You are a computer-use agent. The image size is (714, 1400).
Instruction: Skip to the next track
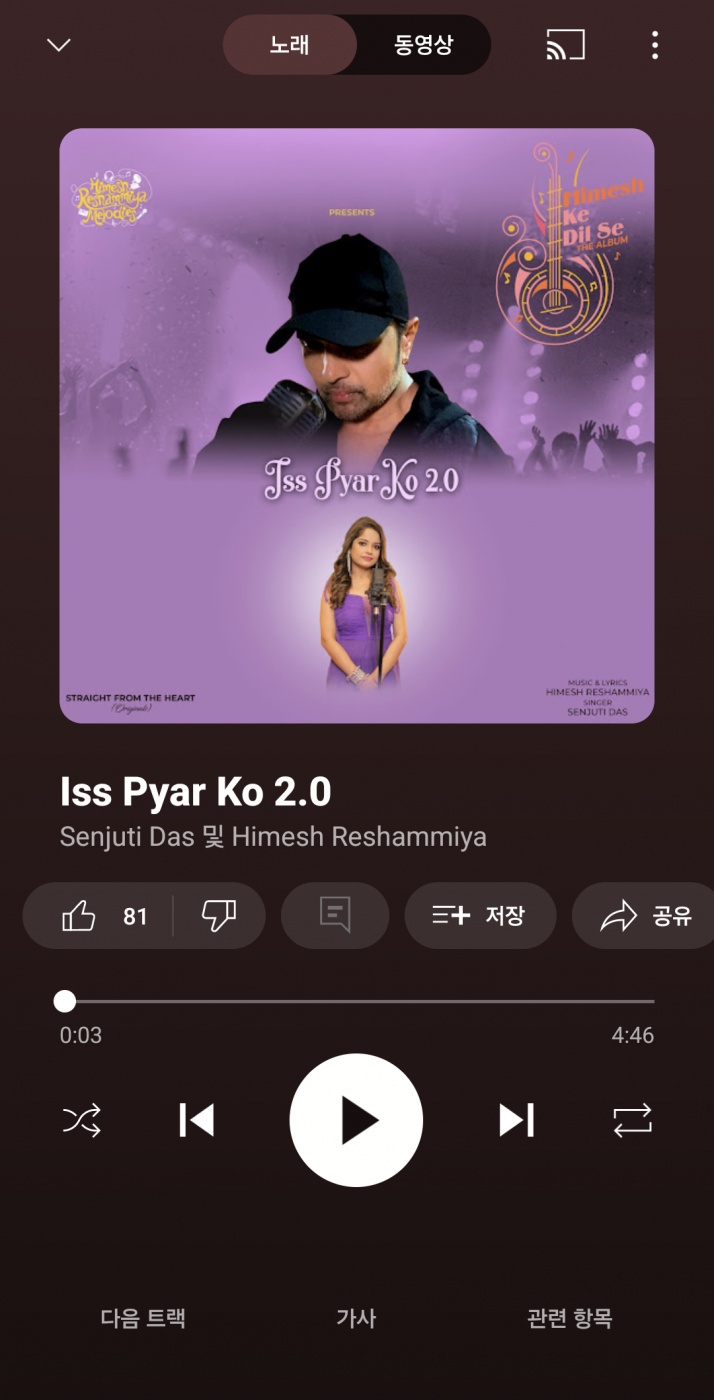516,1120
